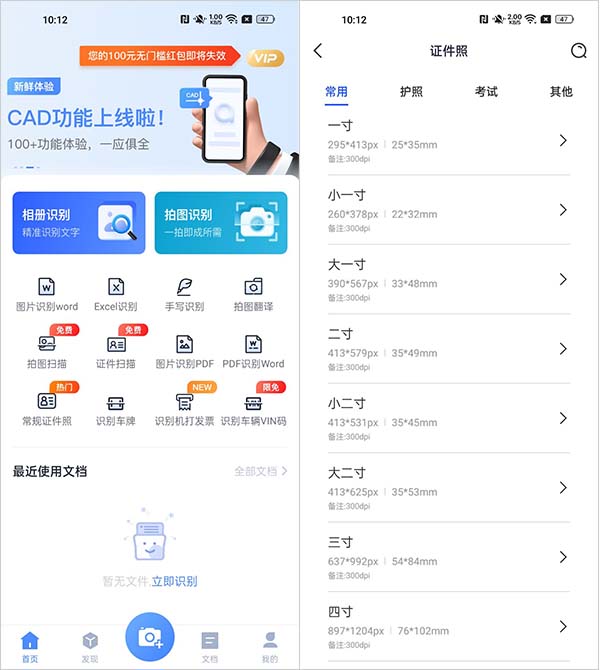
Task: Tap the center camera button
Action: point(150,635)
